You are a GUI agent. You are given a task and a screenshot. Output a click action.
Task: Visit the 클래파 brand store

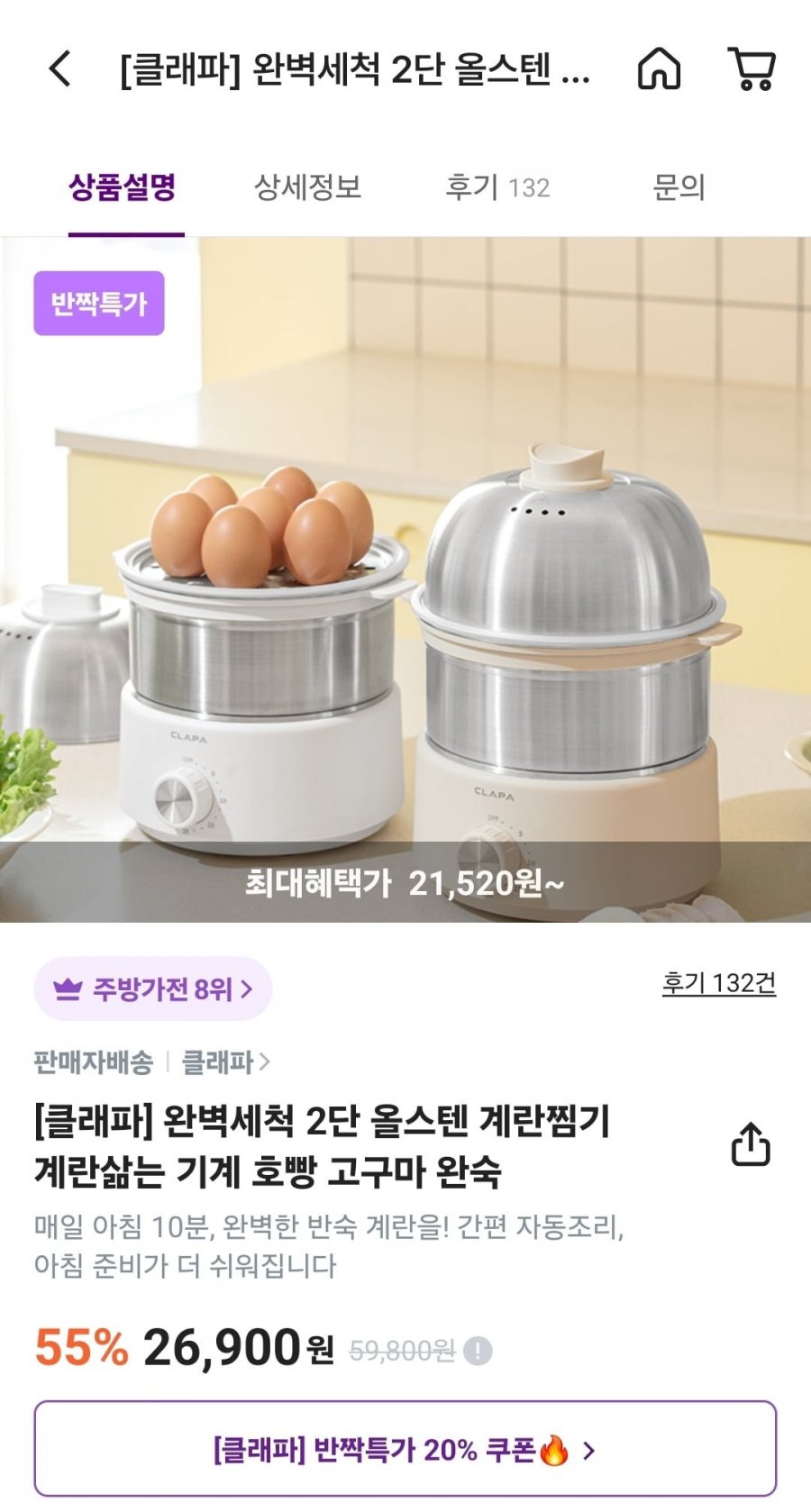click(x=225, y=1061)
